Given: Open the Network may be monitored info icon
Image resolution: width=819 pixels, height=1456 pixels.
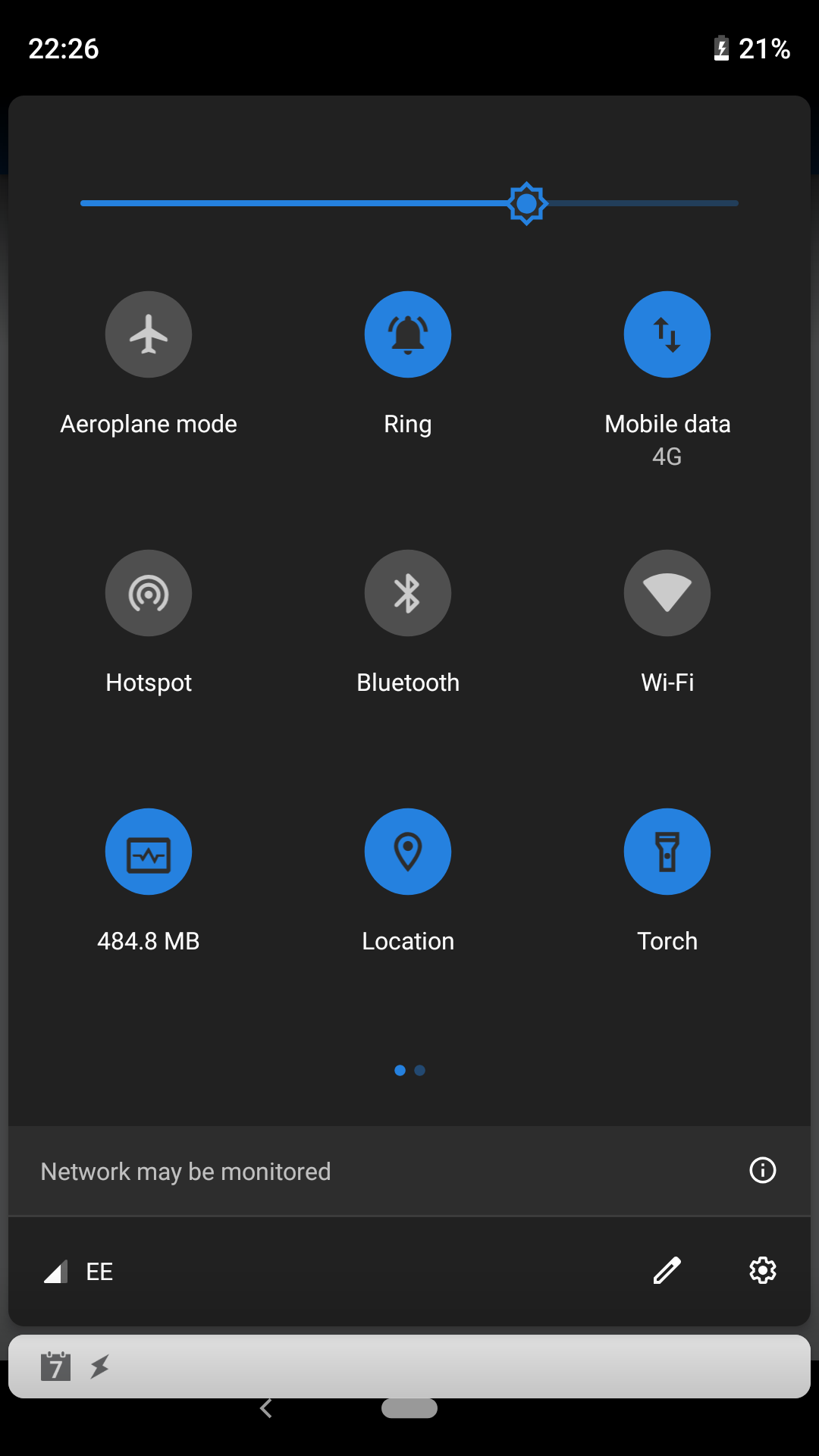Looking at the screenshot, I should (762, 1170).
